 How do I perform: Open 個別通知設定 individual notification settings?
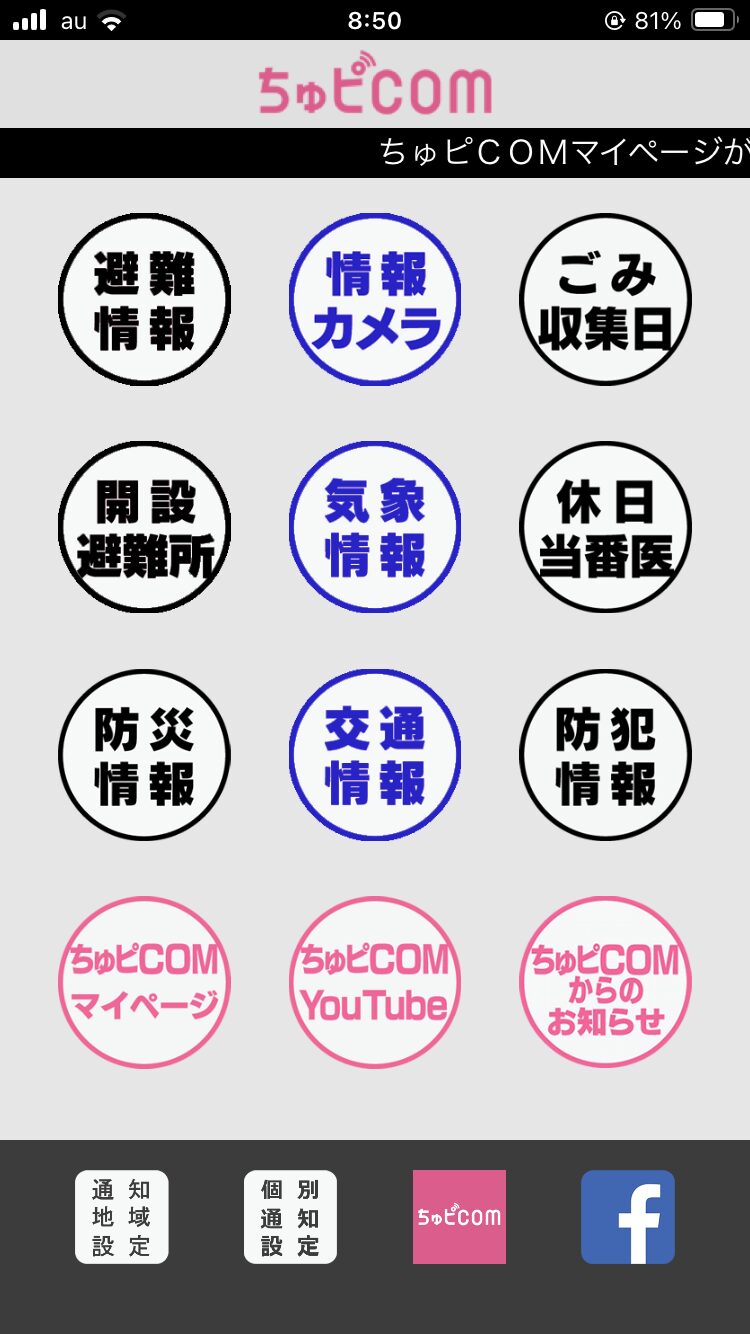click(x=290, y=1217)
